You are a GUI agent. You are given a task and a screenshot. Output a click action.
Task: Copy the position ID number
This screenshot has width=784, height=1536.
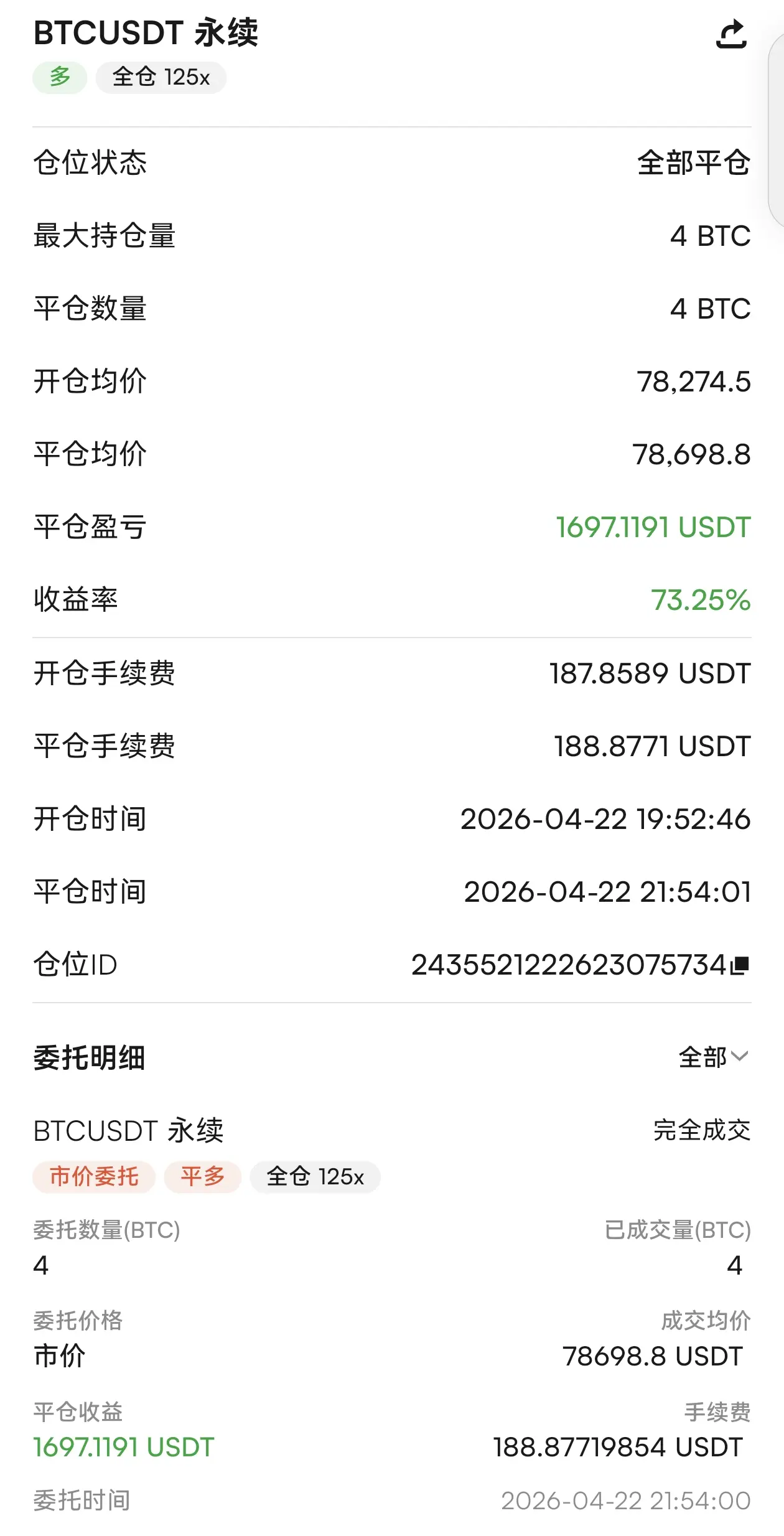pyautogui.click(x=740, y=965)
